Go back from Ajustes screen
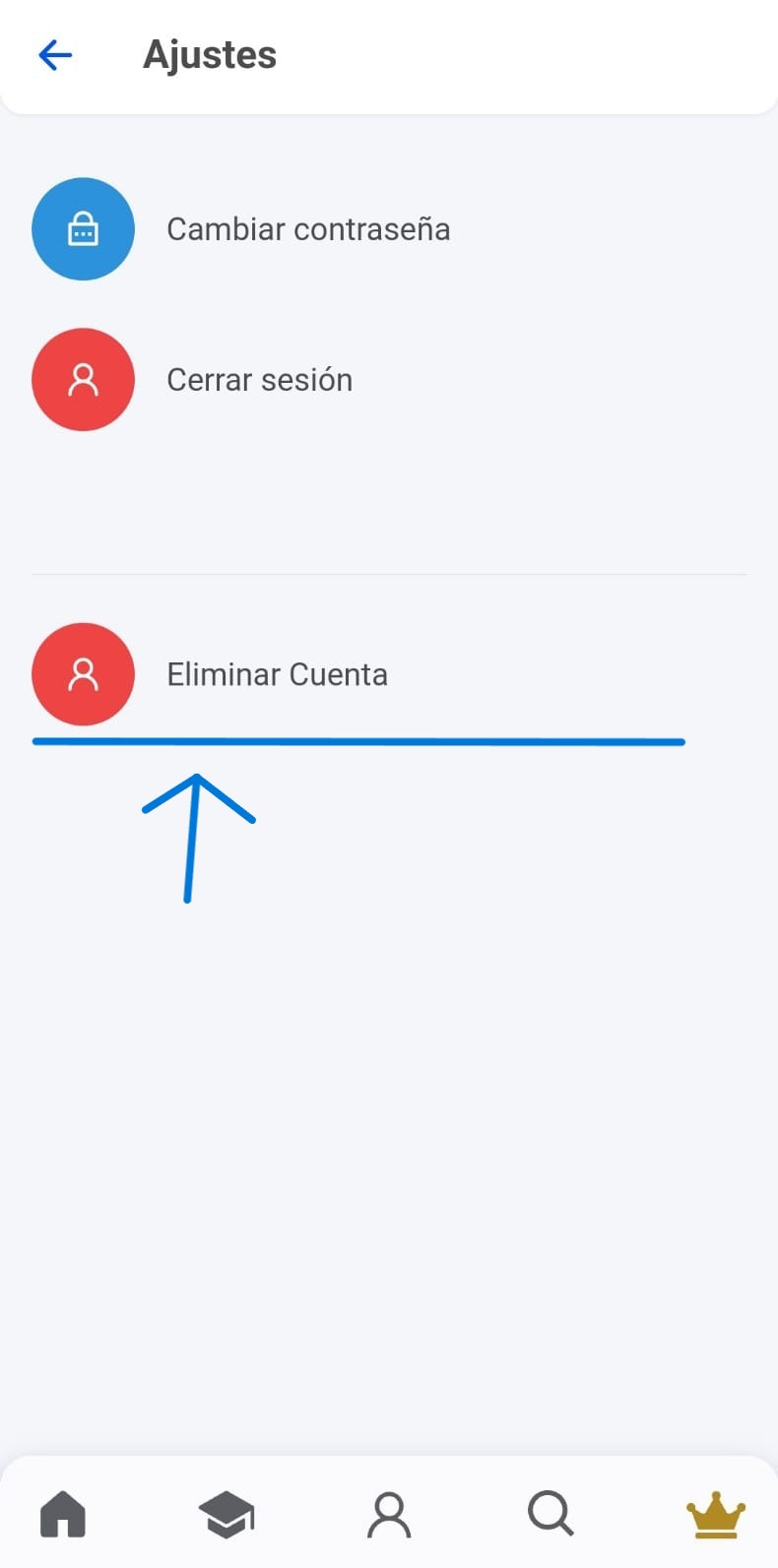This screenshot has width=778, height=1568. tap(55, 55)
